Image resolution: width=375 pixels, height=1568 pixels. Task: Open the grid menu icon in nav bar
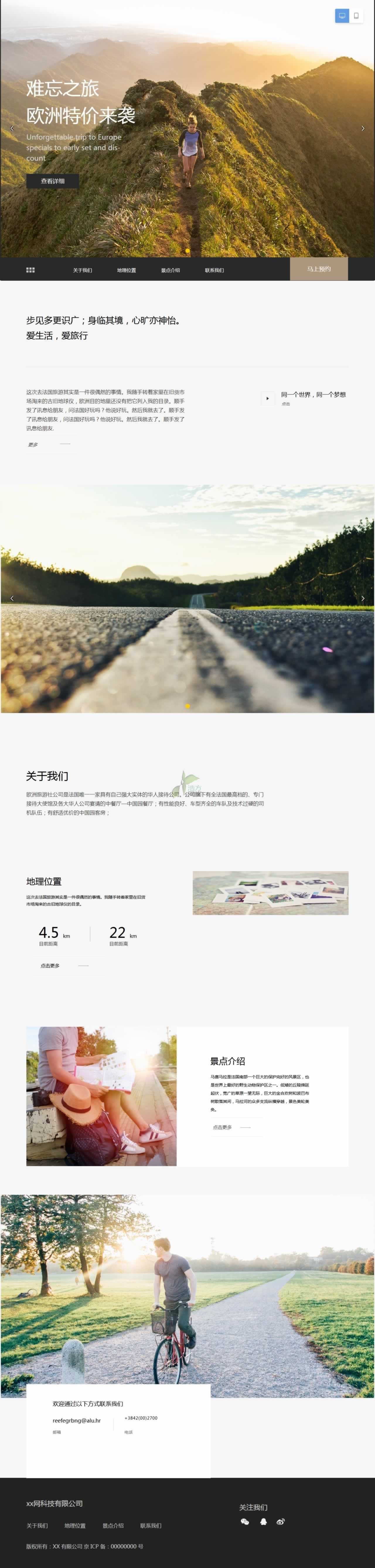30,270
